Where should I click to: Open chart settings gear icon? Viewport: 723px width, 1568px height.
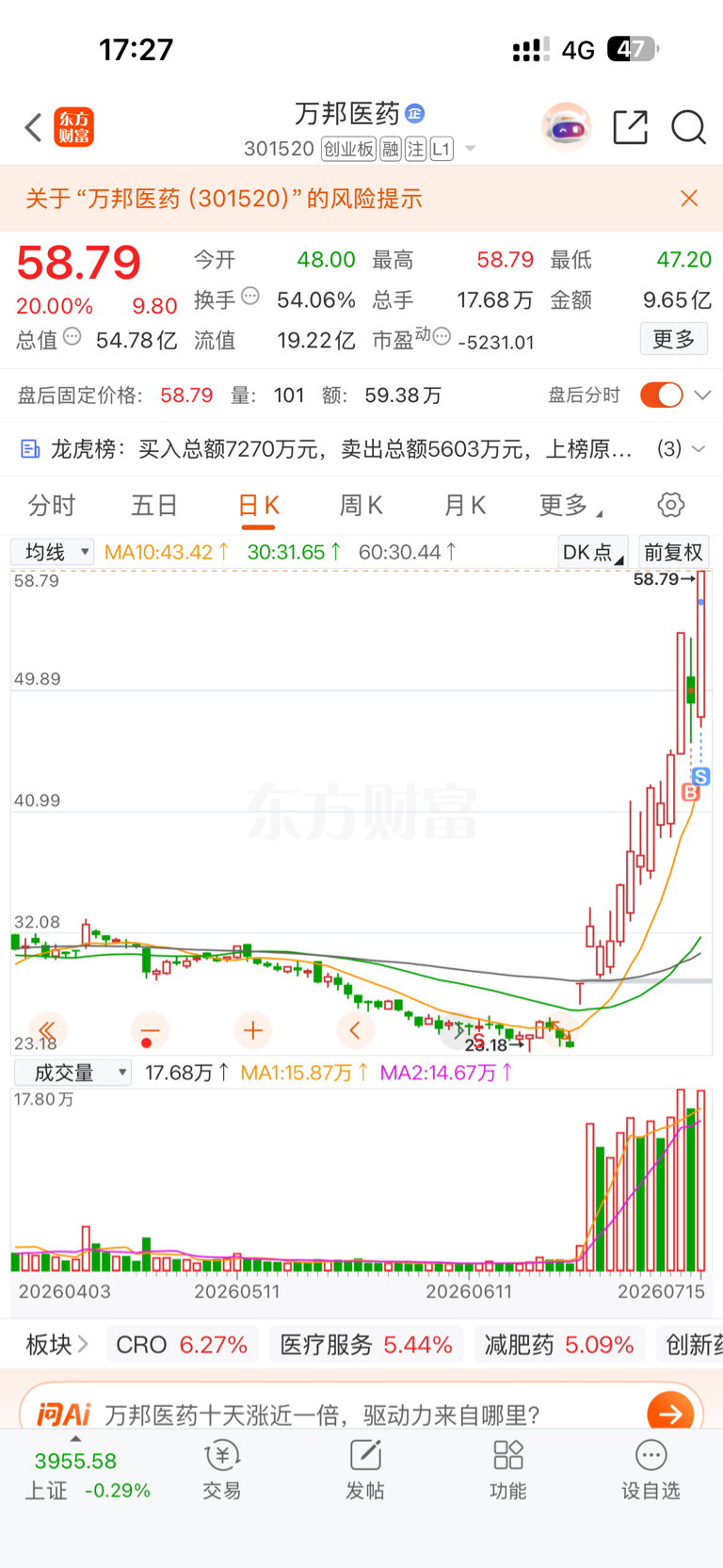(x=671, y=505)
